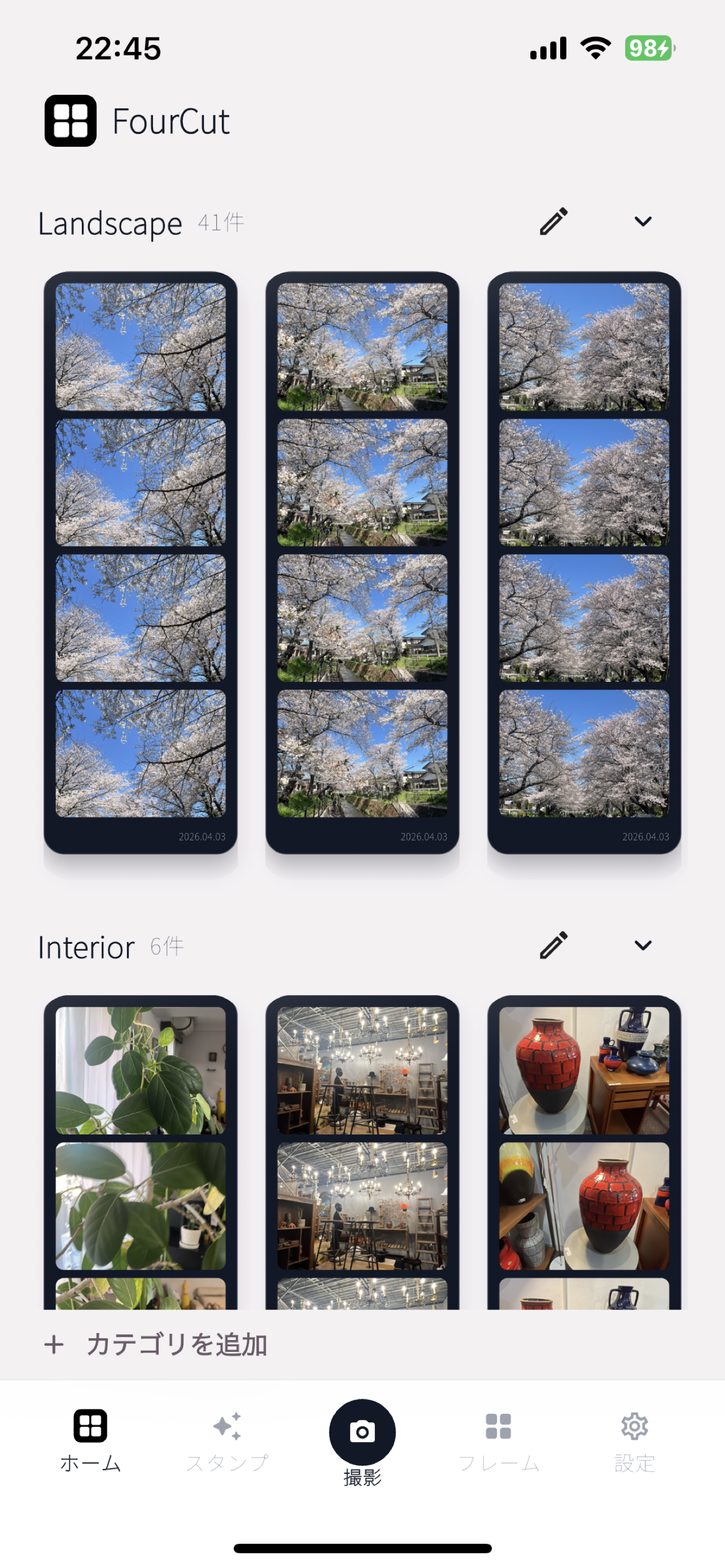Screen dimensions: 725x1568
Task: Edit the Landscape category with the pencil
Action: pos(553,222)
